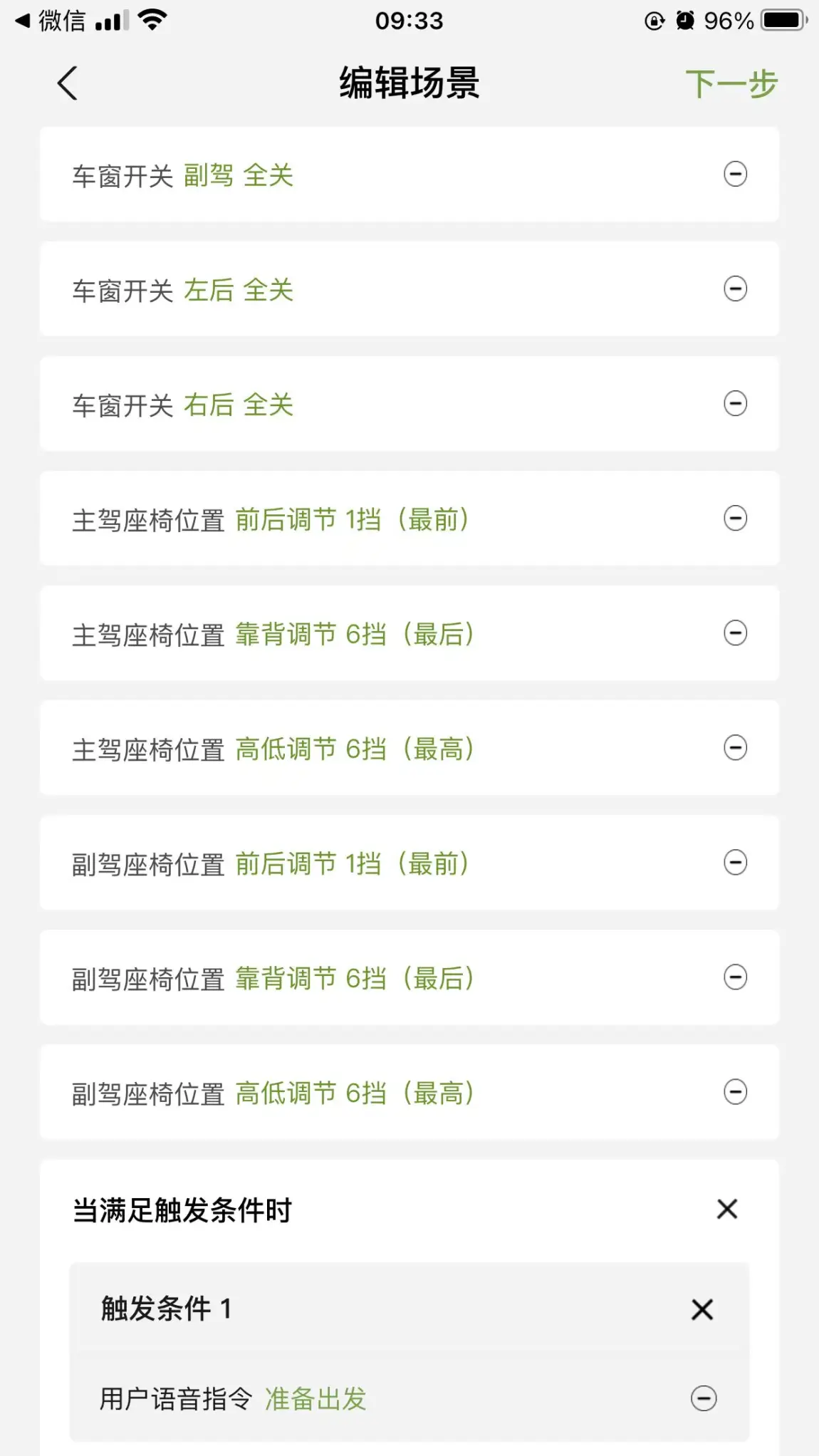
Task: Delete 副驾座椅位置 高低调节 6挡 action
Action: (x=735, y=1091)
